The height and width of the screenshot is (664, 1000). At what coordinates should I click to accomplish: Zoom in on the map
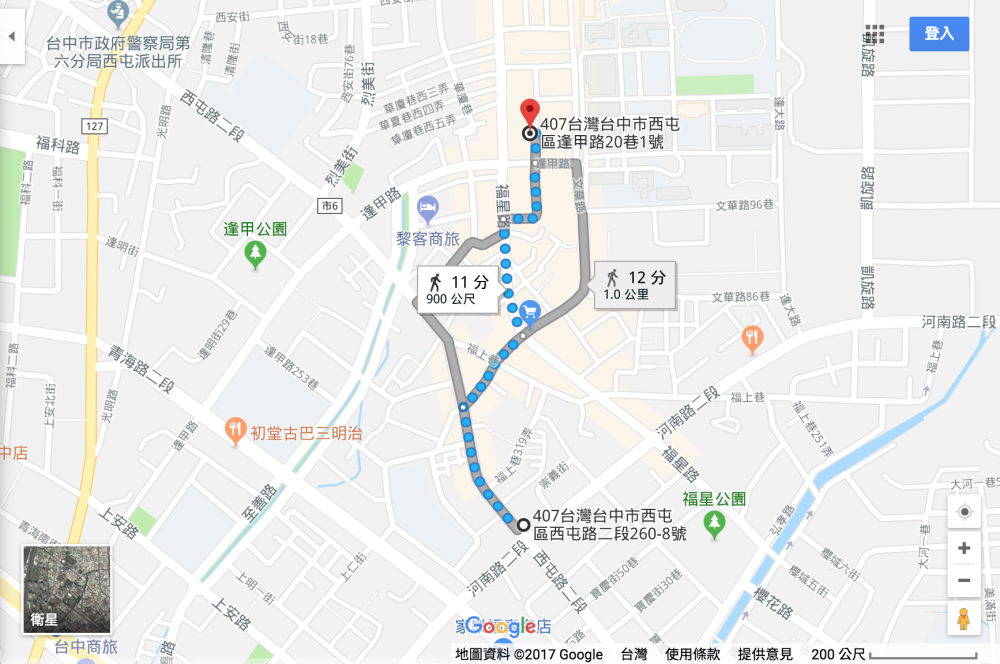tap(964, 548)
